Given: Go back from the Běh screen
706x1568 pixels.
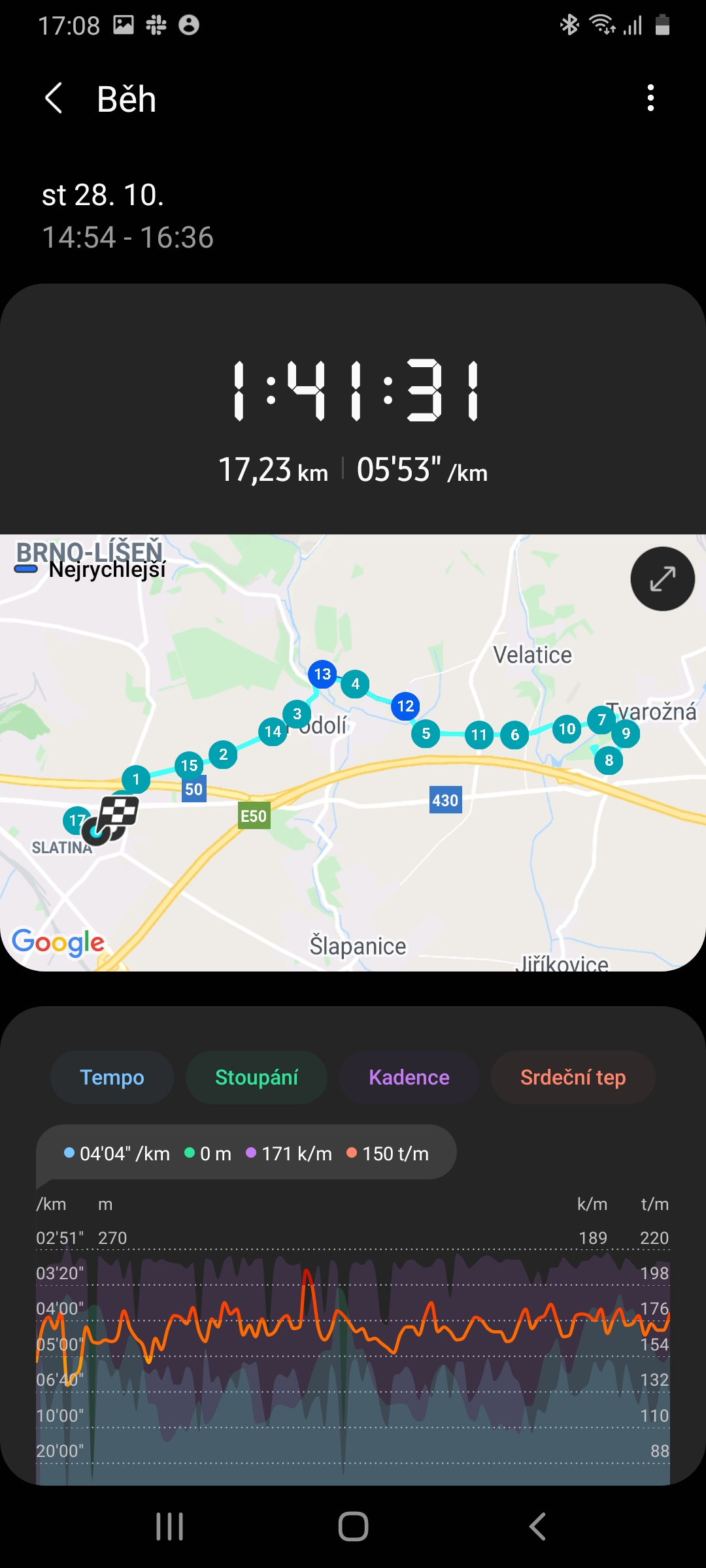Looking at the screenshot, I should tap(54, 99).
